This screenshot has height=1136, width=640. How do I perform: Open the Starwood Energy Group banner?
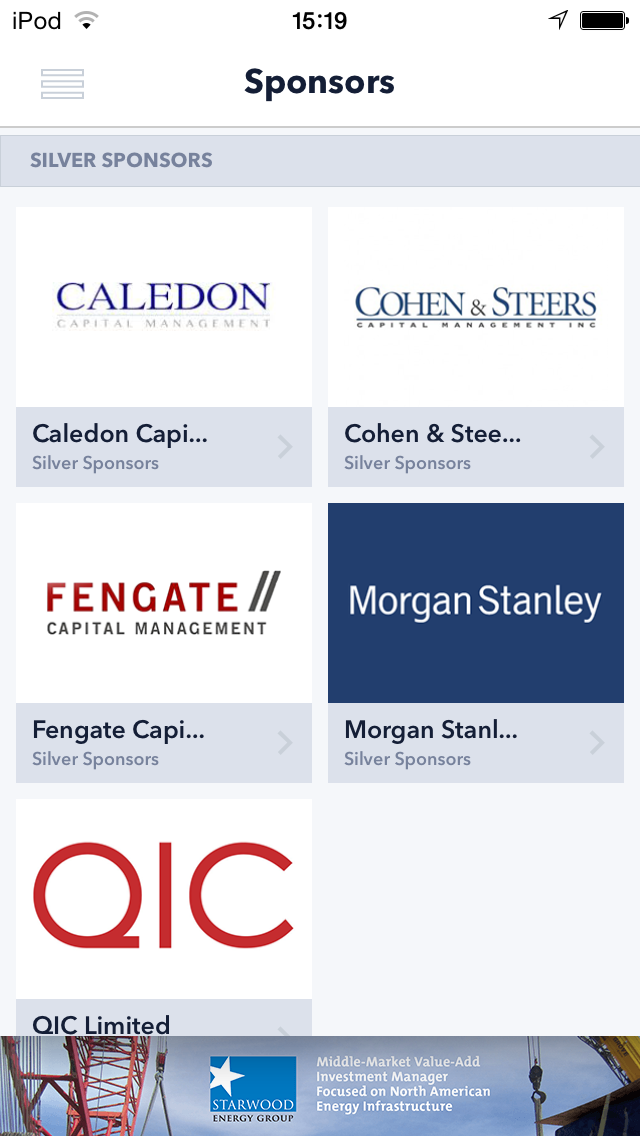click(320, 1086)
